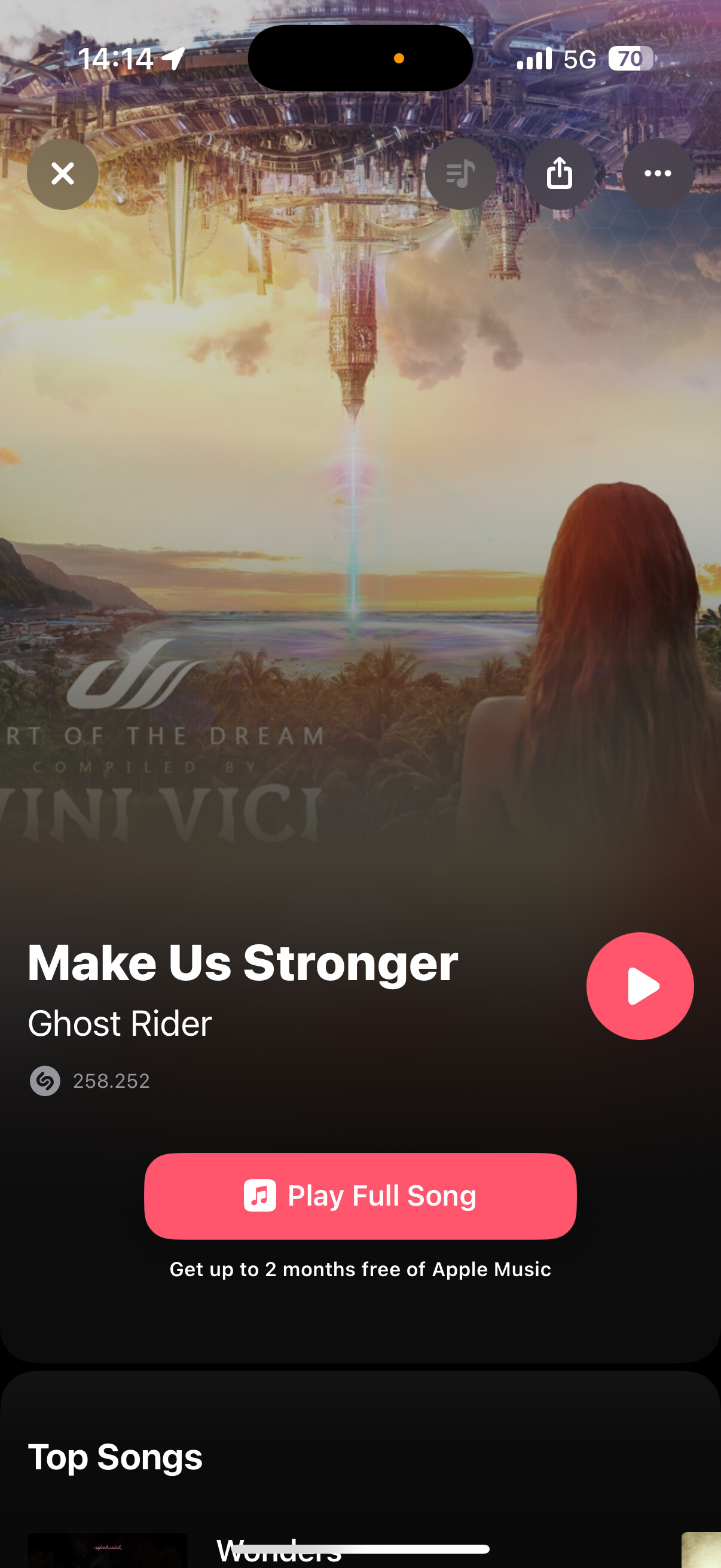Tap Play Full Song on Apple Music
The width and height of the screenshot is (721, 1568).
(360, 1195)
